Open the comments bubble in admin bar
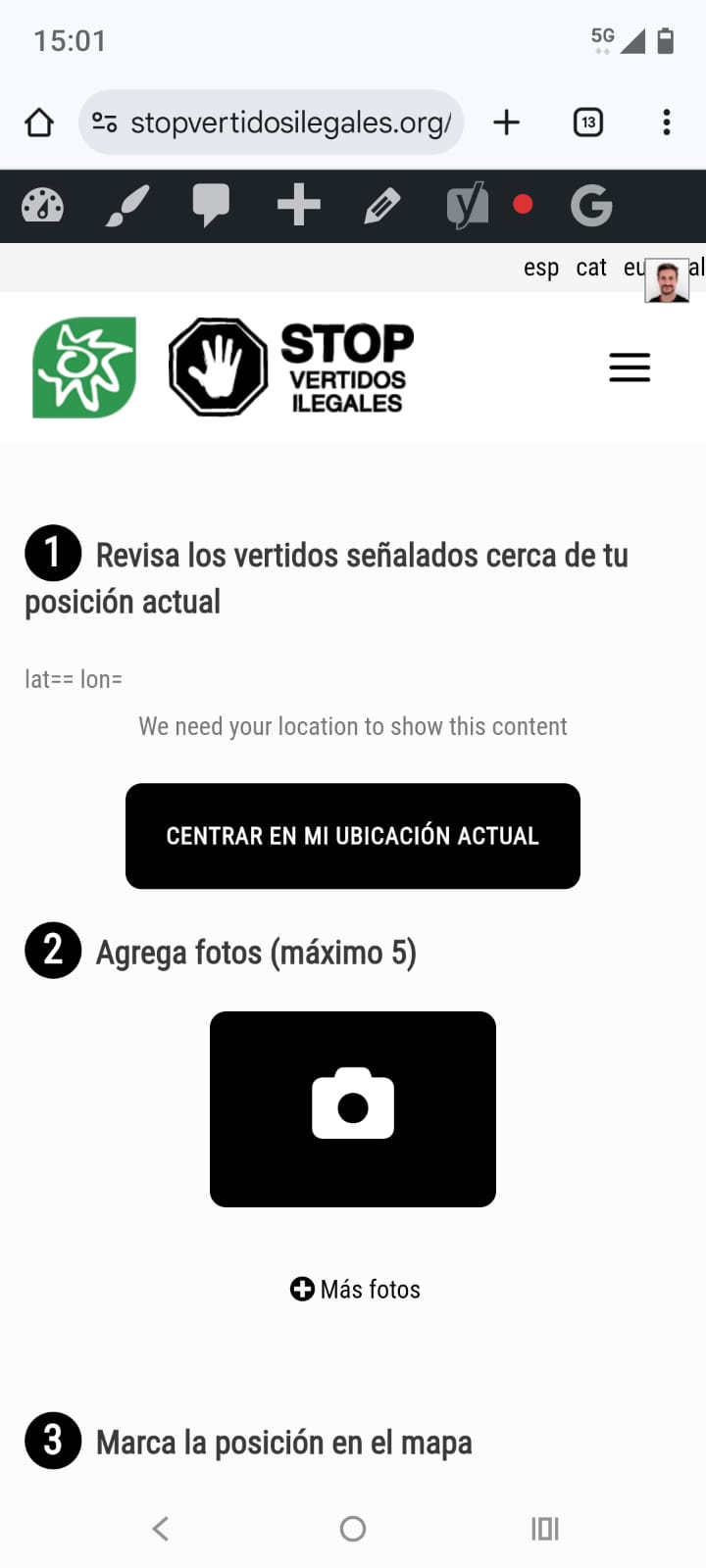This screenshot has width=706, height=1568. coord(211,206)
